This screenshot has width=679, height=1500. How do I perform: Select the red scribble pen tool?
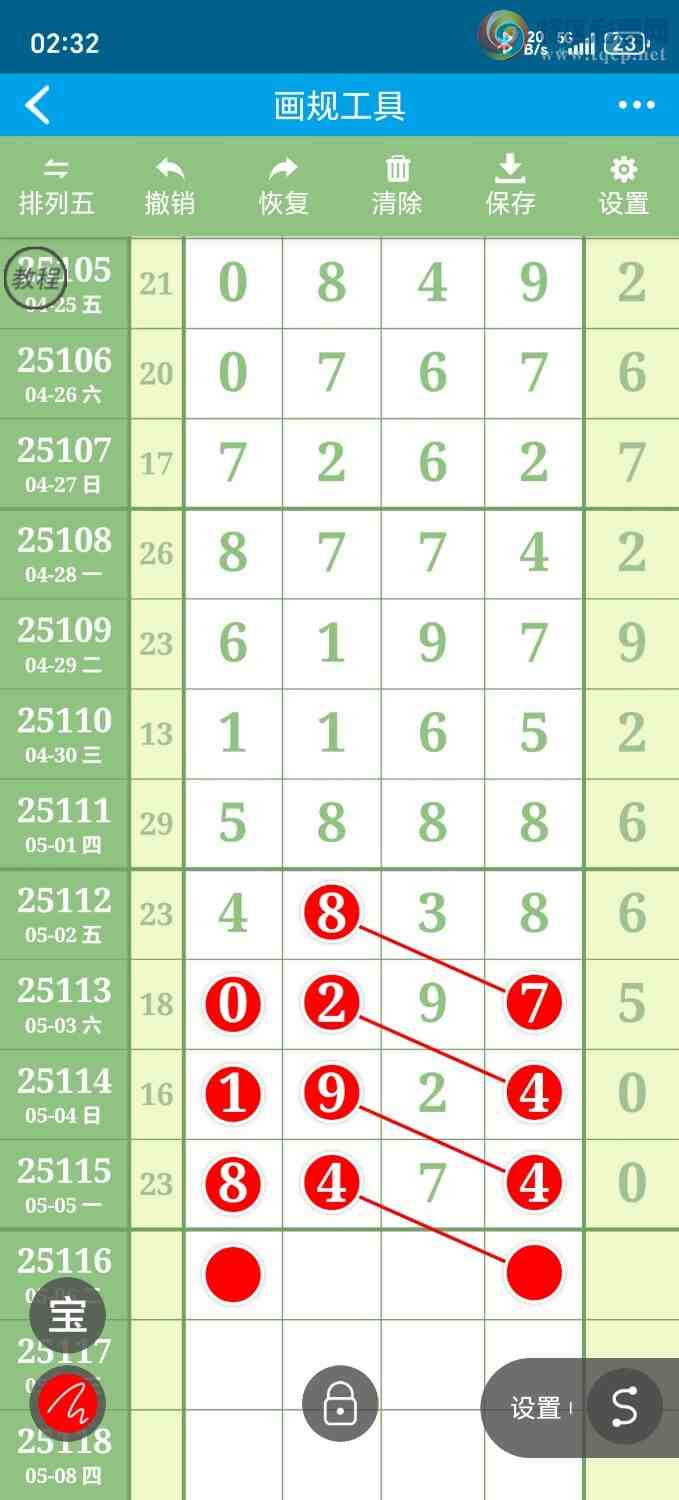(x=67, y=1405)
